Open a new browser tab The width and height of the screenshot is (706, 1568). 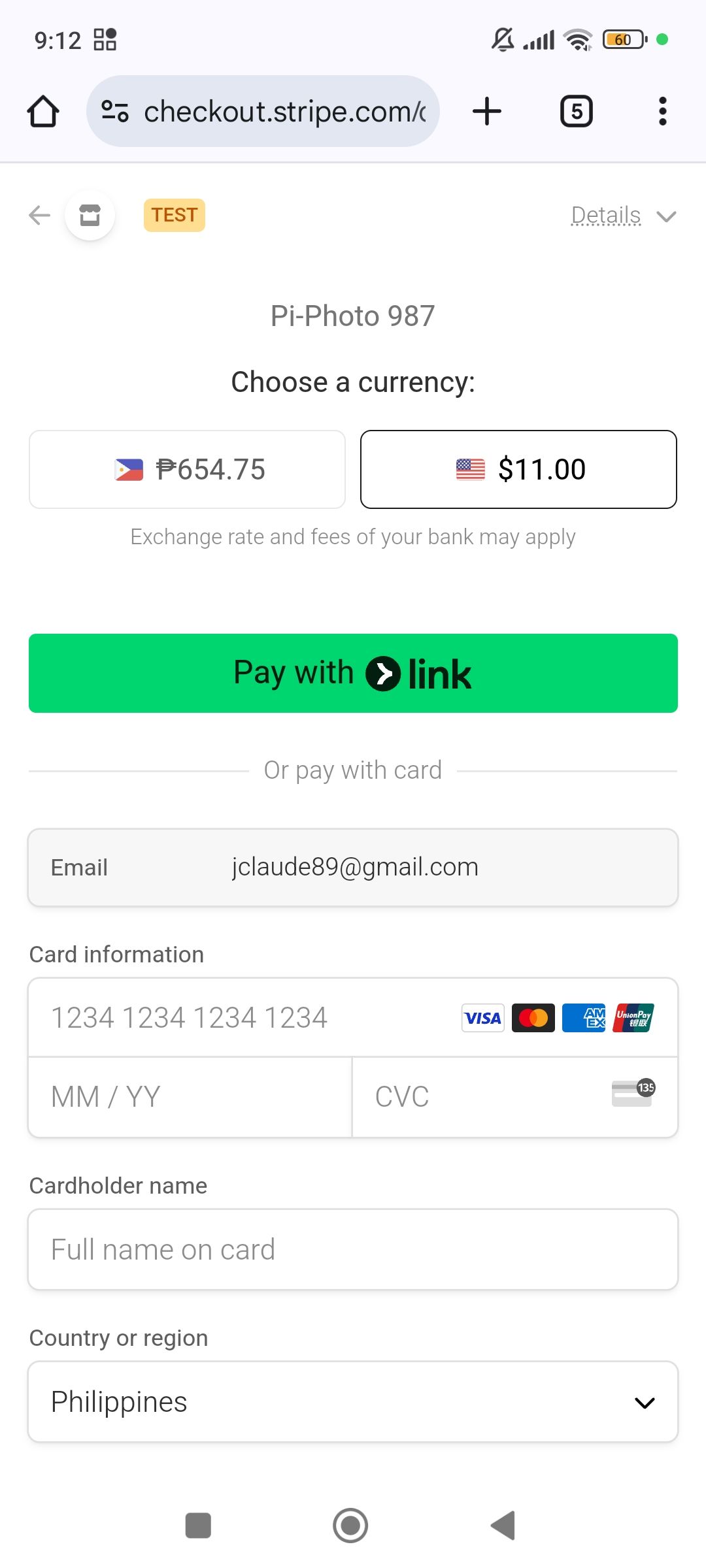487,111
